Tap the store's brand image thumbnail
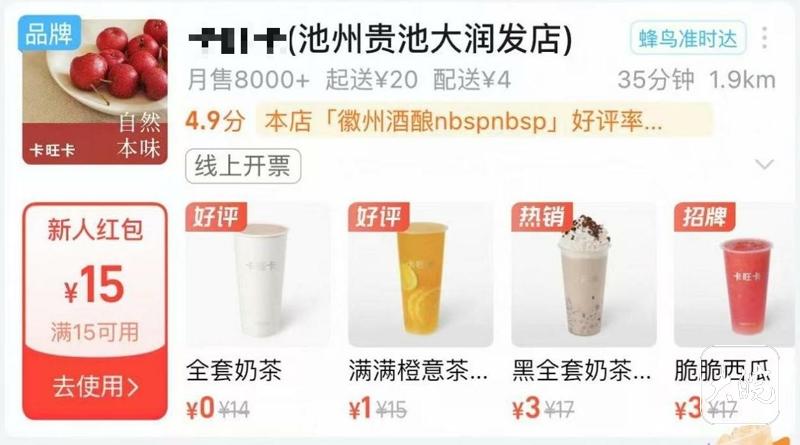This screenshot has height=445, width=800. coord(95,92)
